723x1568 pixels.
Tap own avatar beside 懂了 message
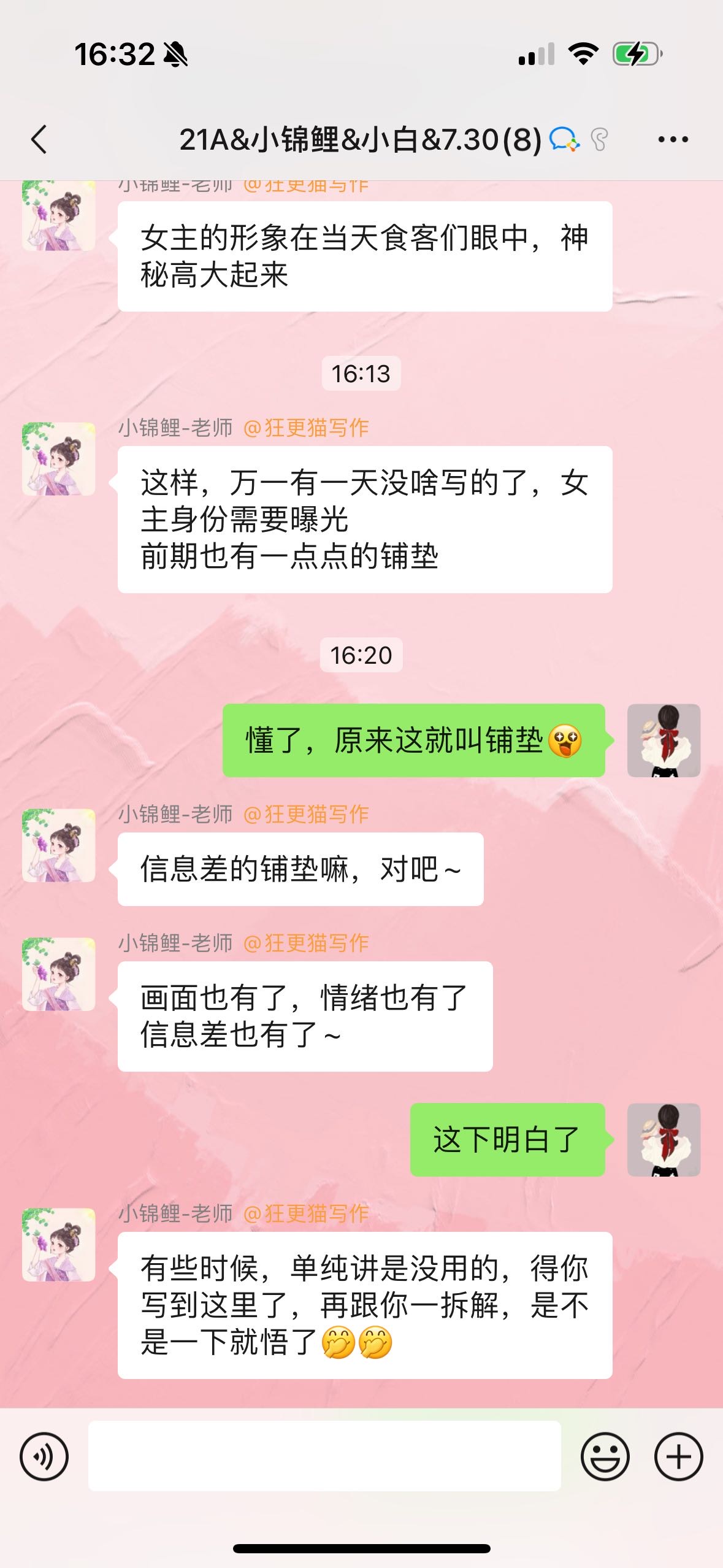pyautogui.click(x=664, y=740)
